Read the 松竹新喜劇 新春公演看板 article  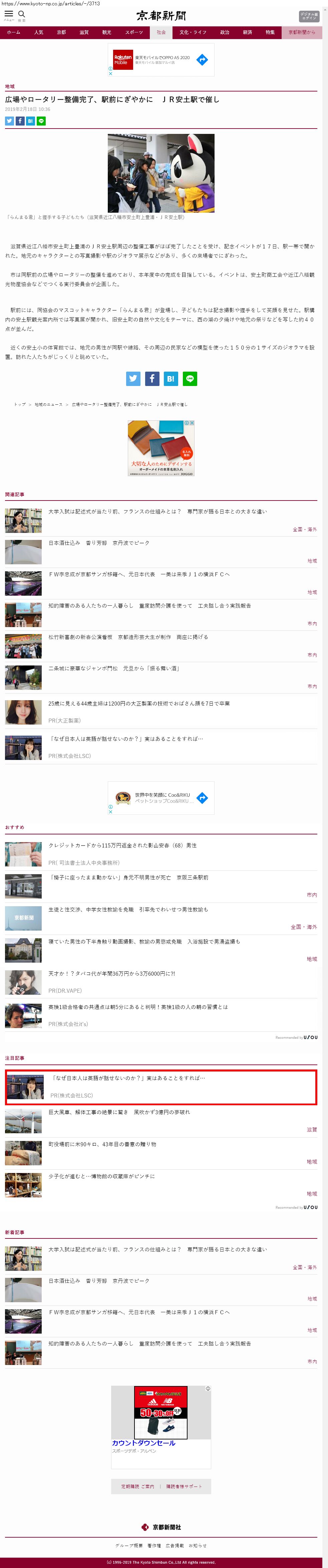(128, 637)
